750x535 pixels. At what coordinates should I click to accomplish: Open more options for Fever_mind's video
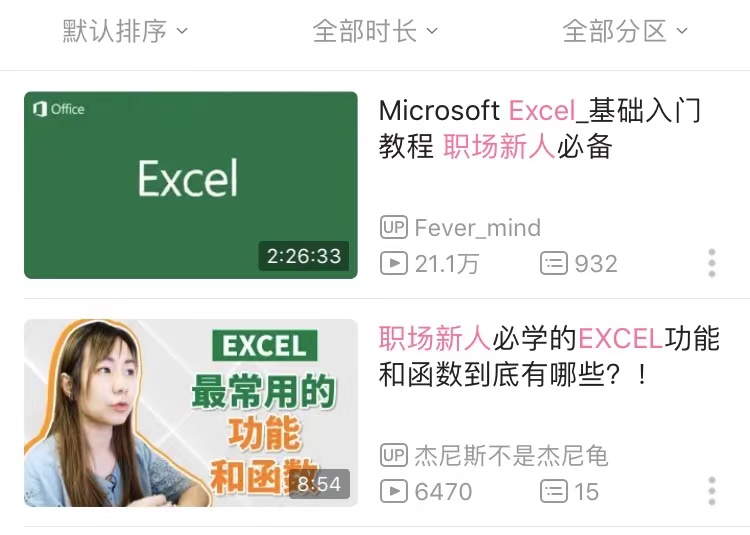click(x=712, y=263)
